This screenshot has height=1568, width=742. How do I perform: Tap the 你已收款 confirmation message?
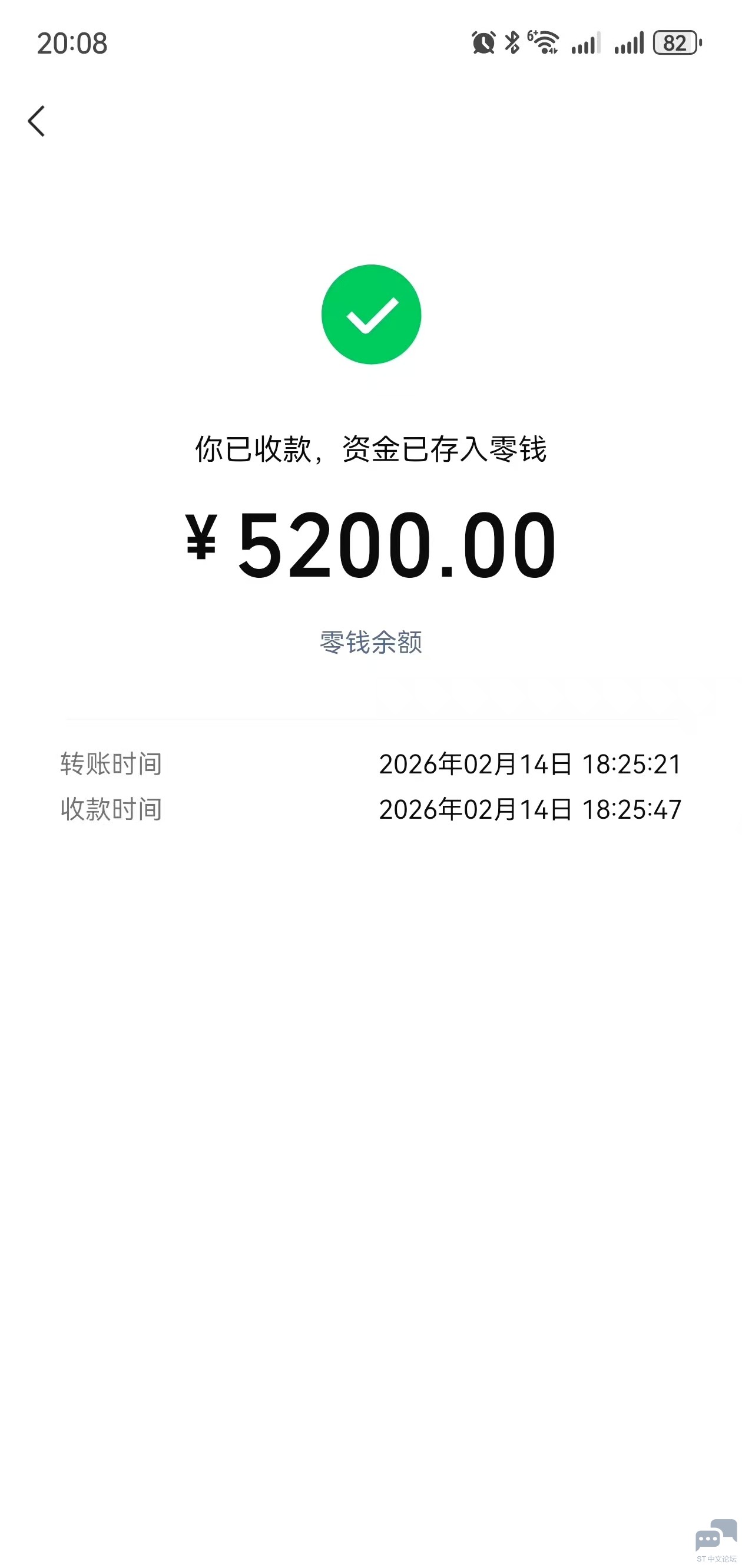[370, 449]
